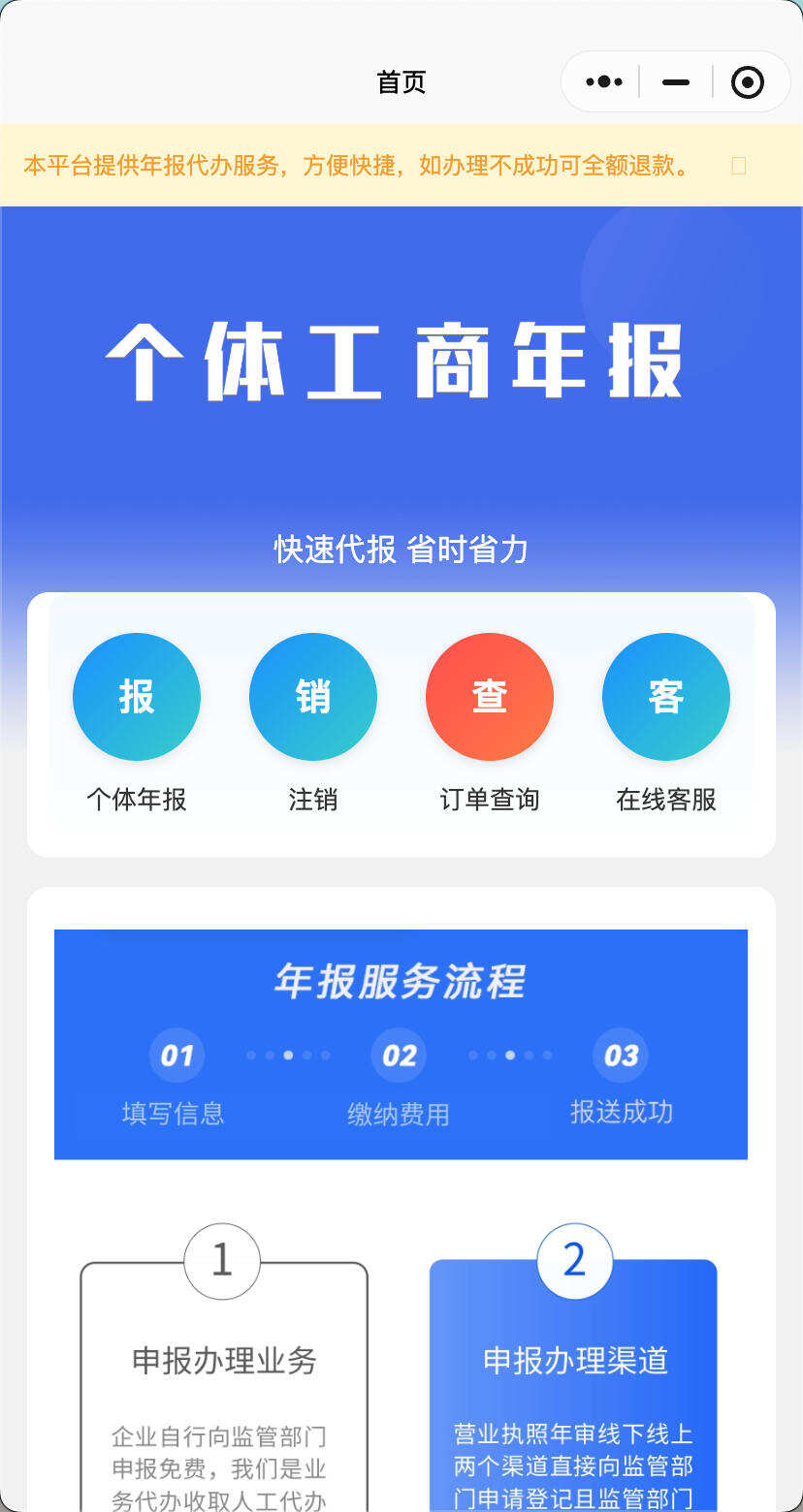Click the 02 step circle for 缴纳费用
The image size is (803, 1512).
[398, 1055]
